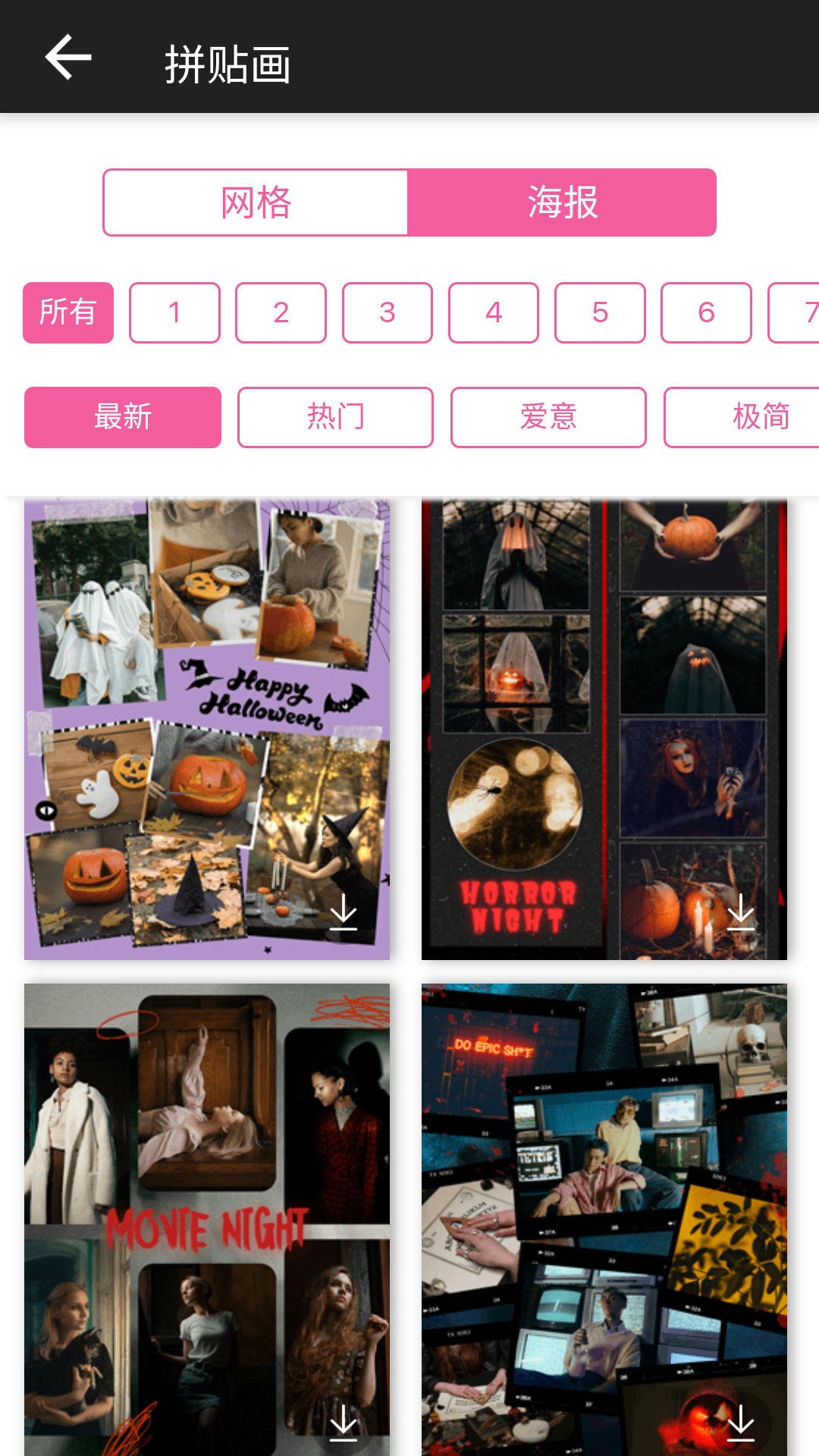The width and height of the screenshot is (819, 1456).
Task: Select the 海报 tab
Action: point(562,202)
